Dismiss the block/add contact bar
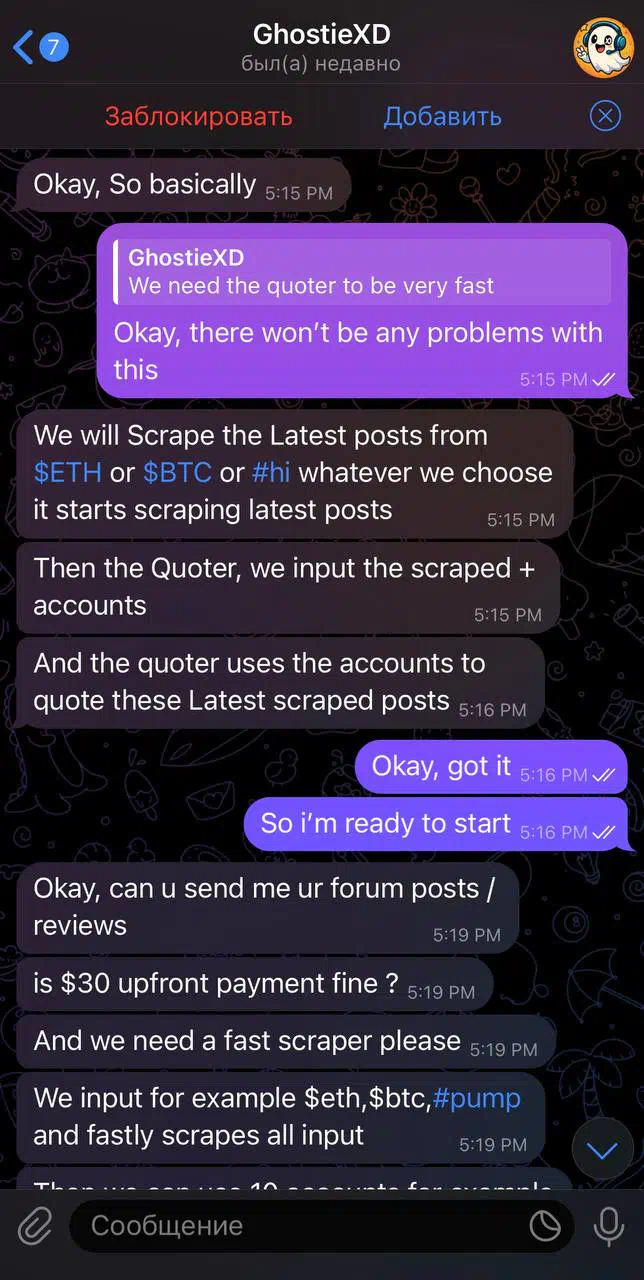This screenshot has width=644, height=1280. [x=605, y=116]
